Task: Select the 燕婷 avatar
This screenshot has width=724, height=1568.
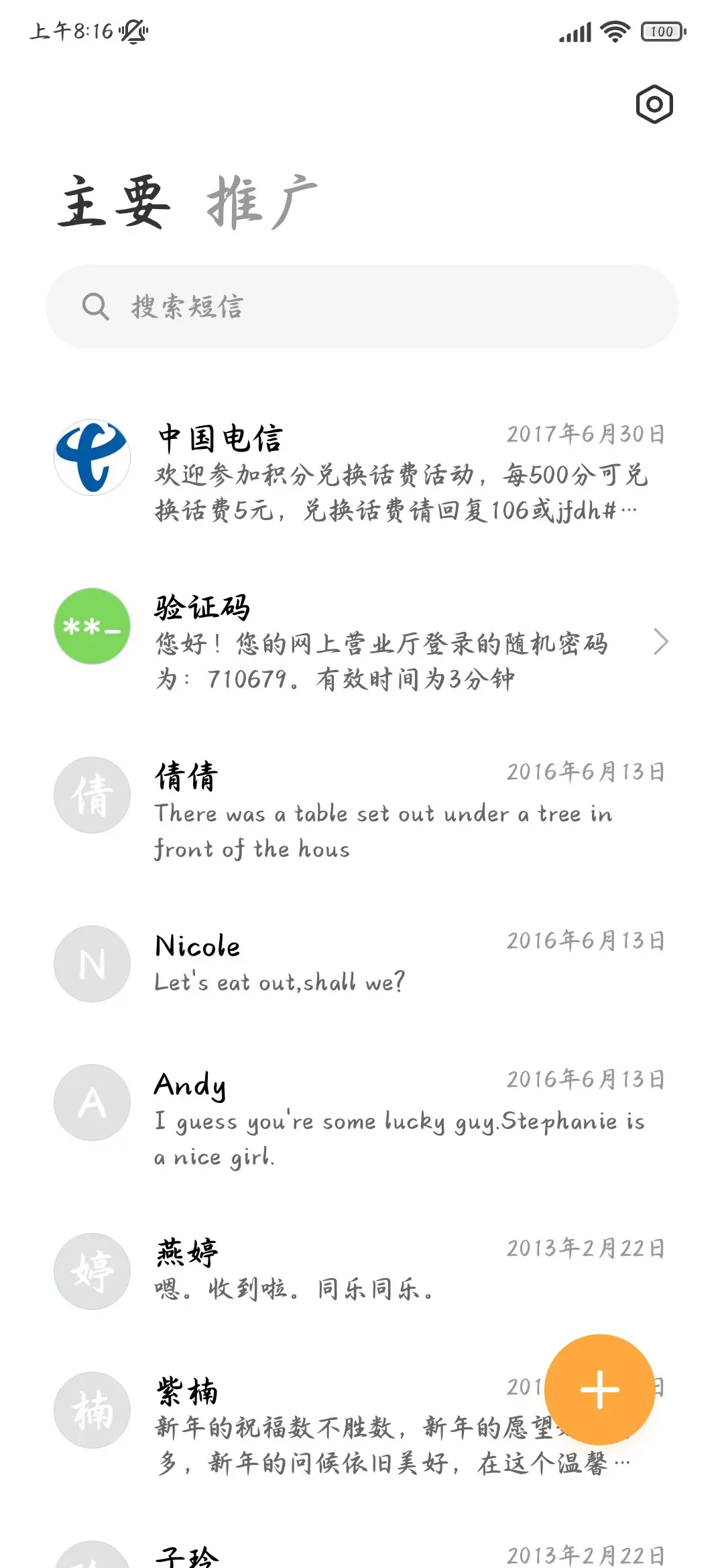Action: pyautogui.click(x=91, y=1273)
